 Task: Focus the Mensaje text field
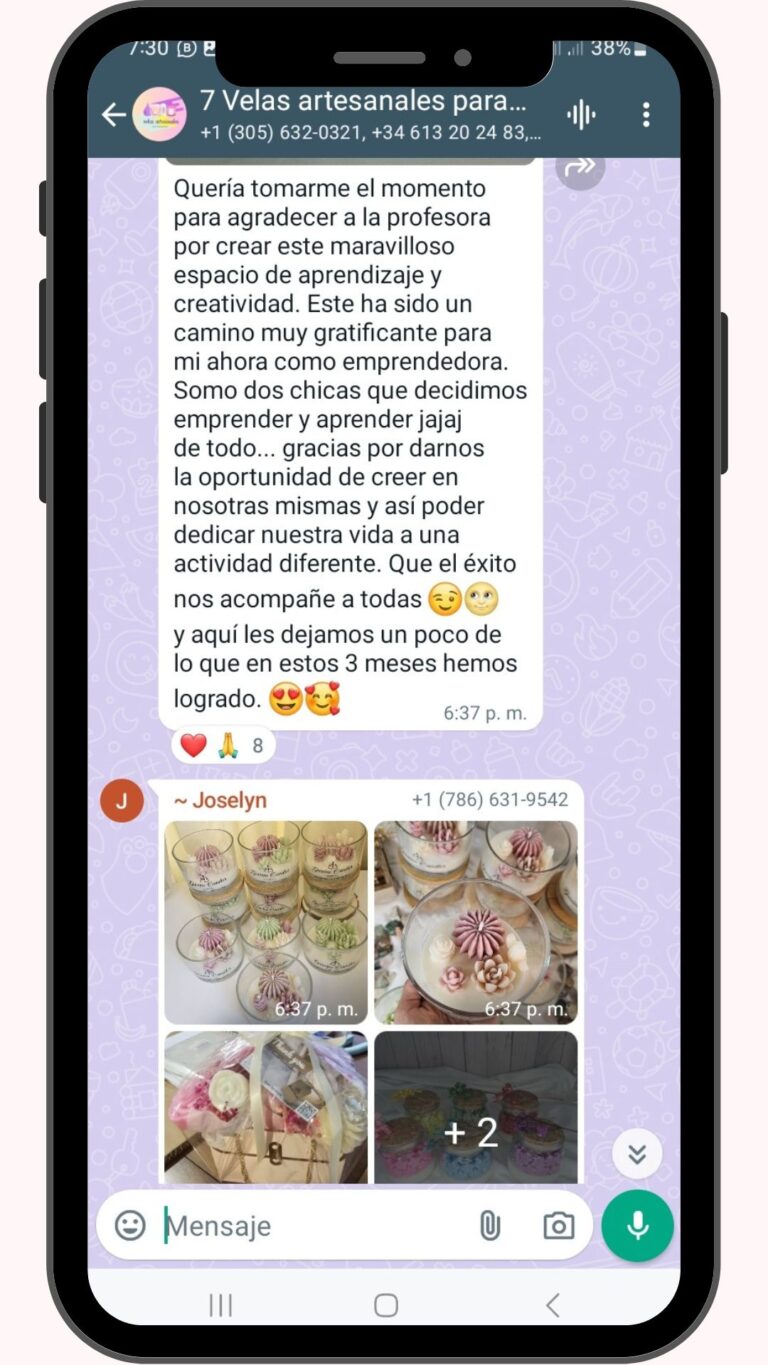pos(310,1226)
